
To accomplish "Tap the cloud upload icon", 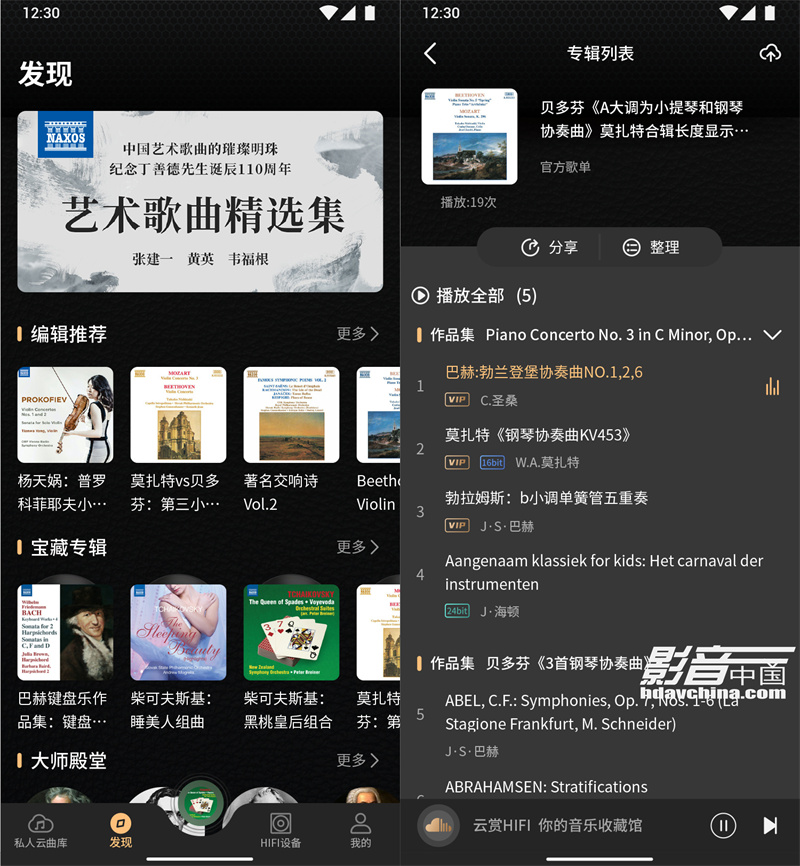I will pyautogui.click(x=770, y=54).
